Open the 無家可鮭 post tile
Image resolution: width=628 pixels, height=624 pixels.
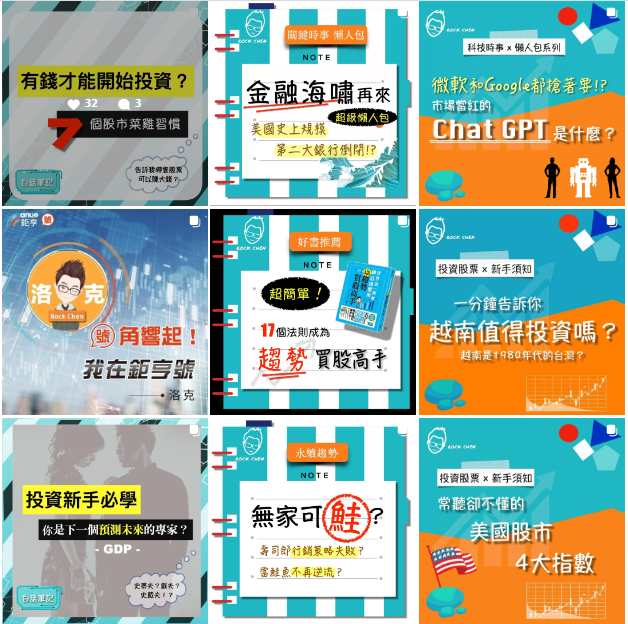click(x=313, y=521)
